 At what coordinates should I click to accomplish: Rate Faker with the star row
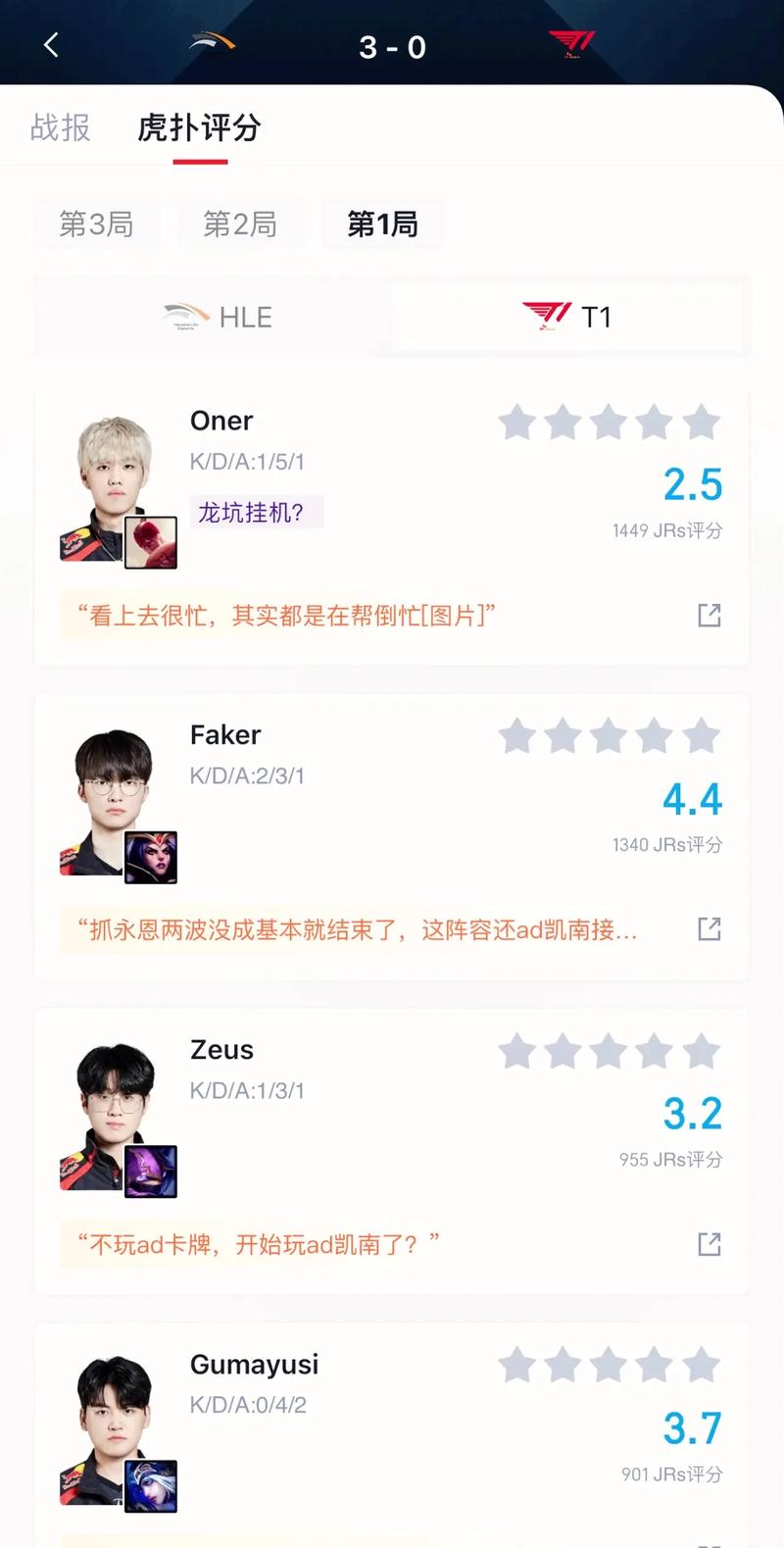[609, 737]
